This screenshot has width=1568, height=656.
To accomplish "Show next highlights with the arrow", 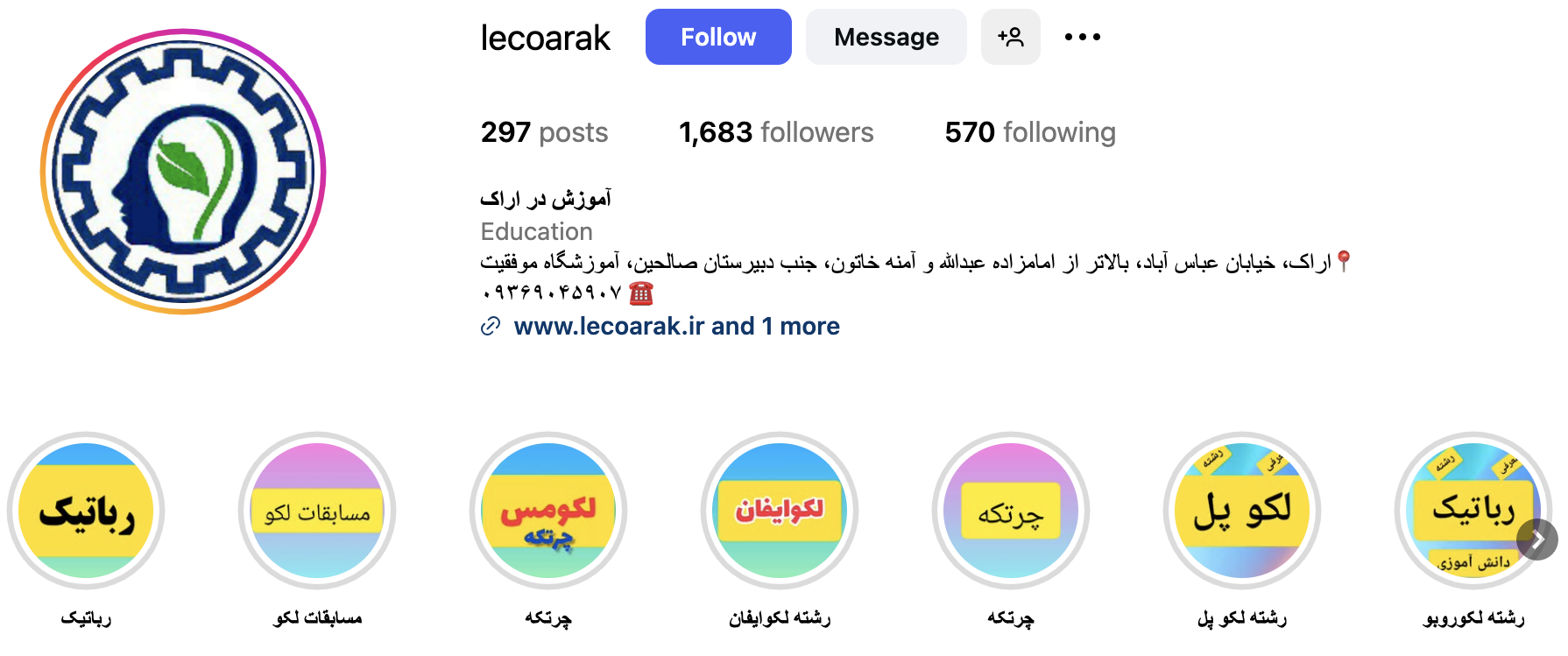I will pyautogui.click(x=1537, y=540).
